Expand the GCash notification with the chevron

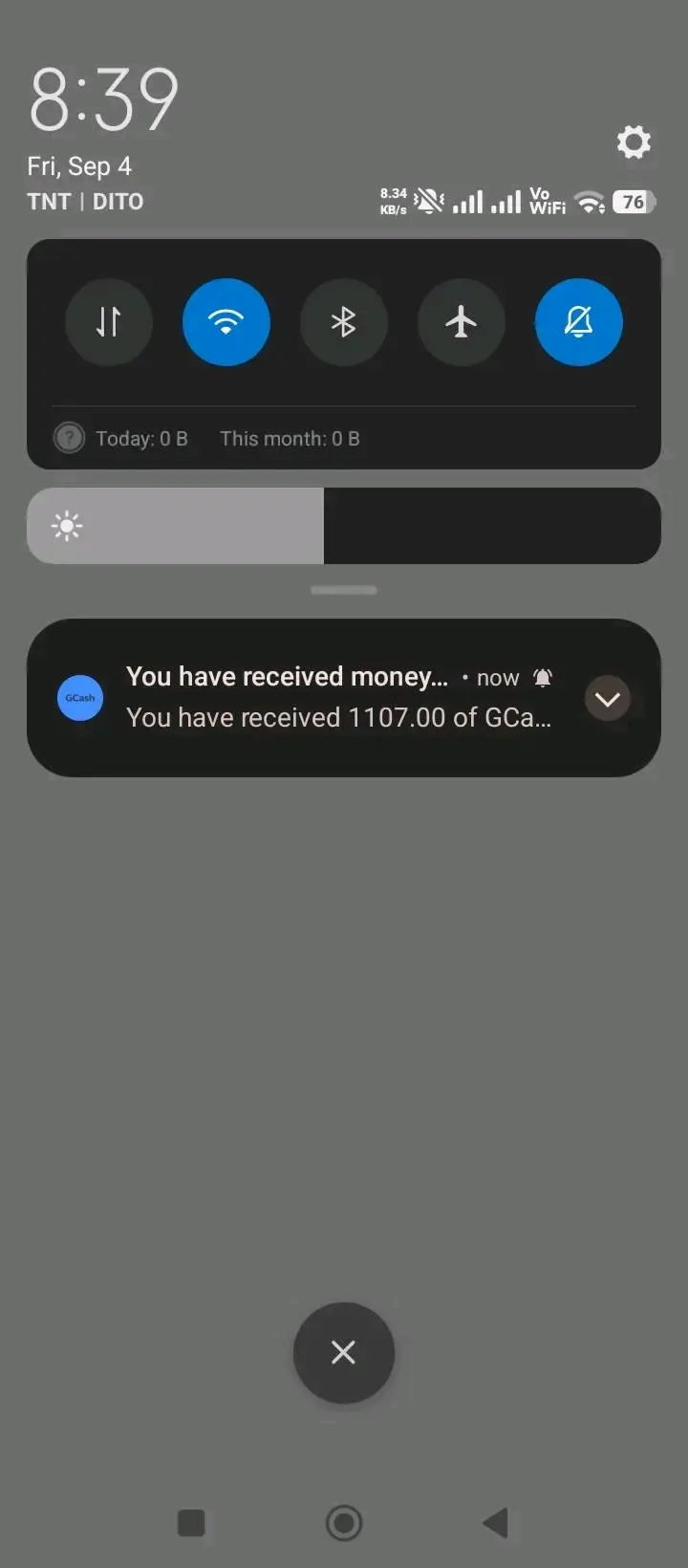[608, 699]
